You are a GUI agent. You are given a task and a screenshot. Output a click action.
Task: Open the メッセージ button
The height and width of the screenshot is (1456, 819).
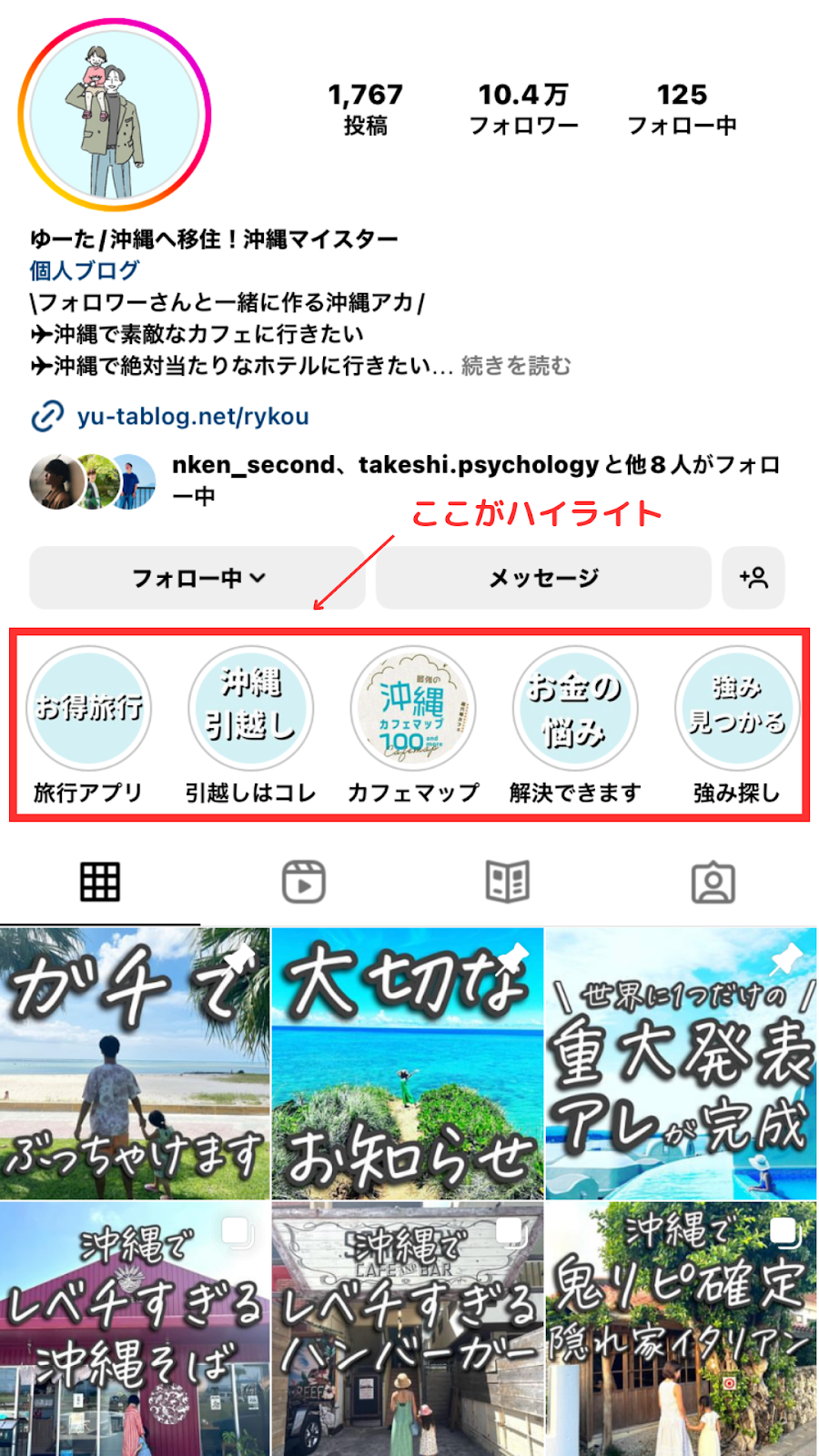coord(543,578)
